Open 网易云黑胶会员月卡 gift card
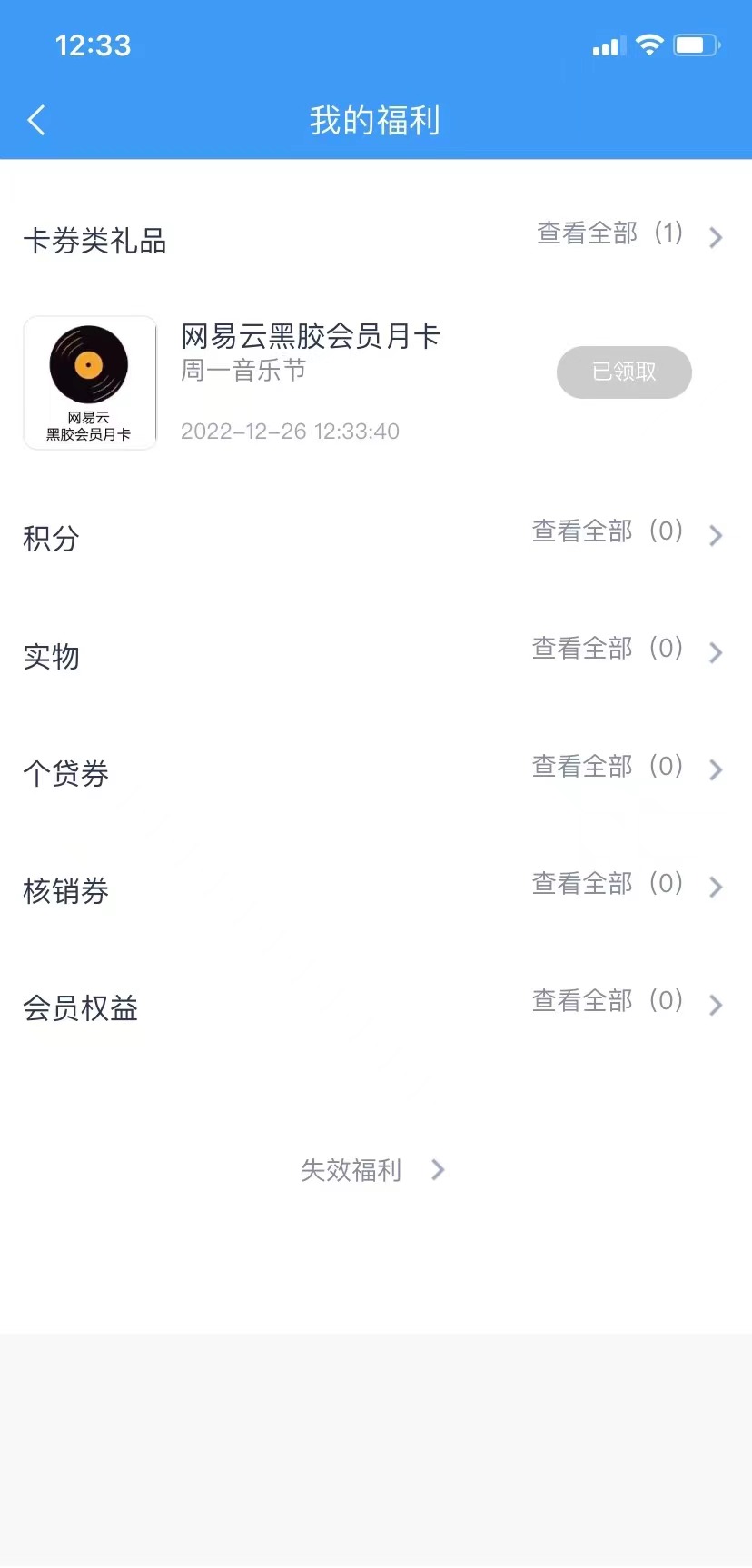 pyautogui.click(x=310, y=337)
